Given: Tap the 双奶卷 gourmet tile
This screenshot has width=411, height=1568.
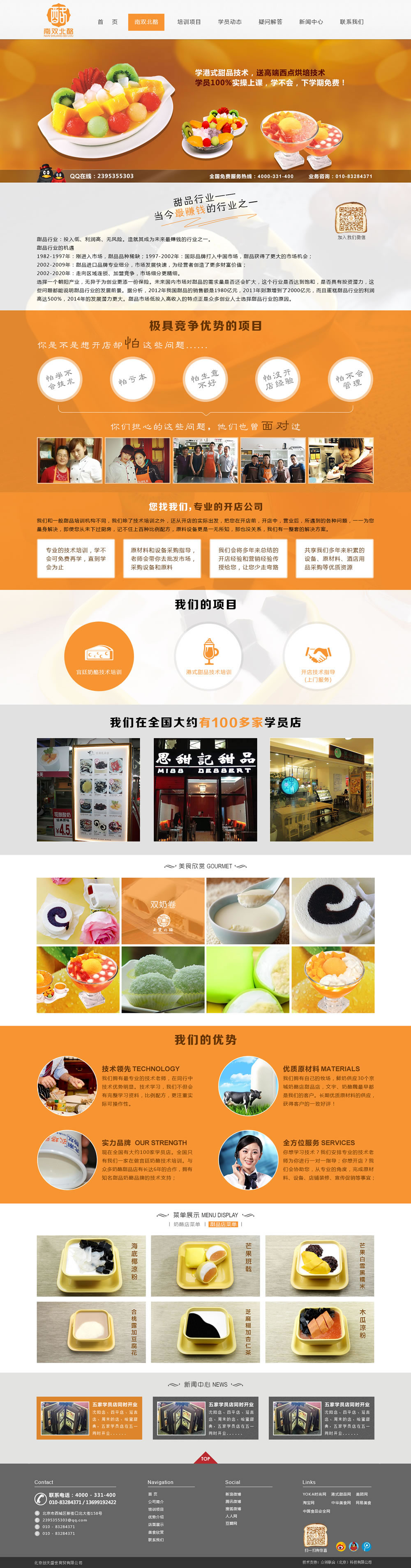Looking at the screenshot, I should pos(163,910).
